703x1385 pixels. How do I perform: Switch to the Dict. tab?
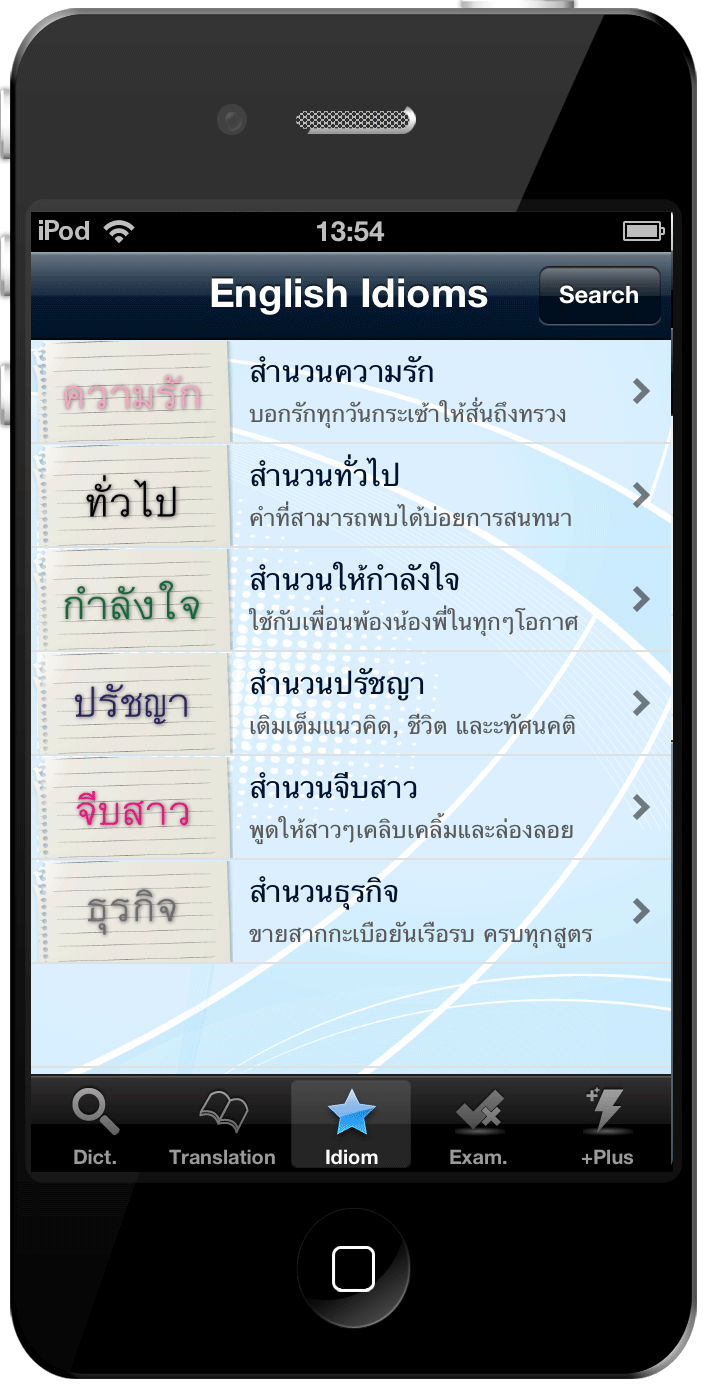[96, 1125]
